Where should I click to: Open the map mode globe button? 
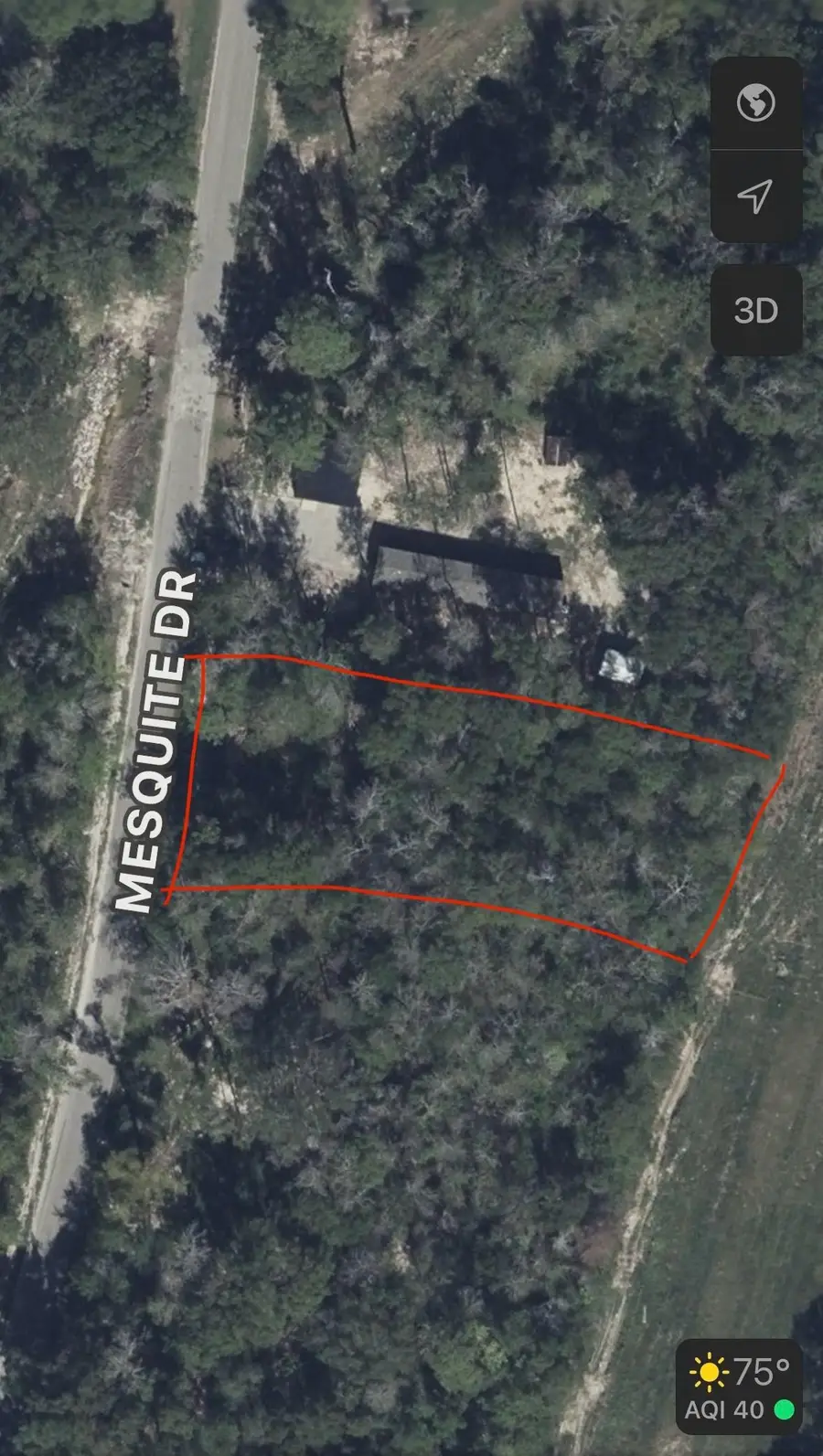click(x=756, y=102)
